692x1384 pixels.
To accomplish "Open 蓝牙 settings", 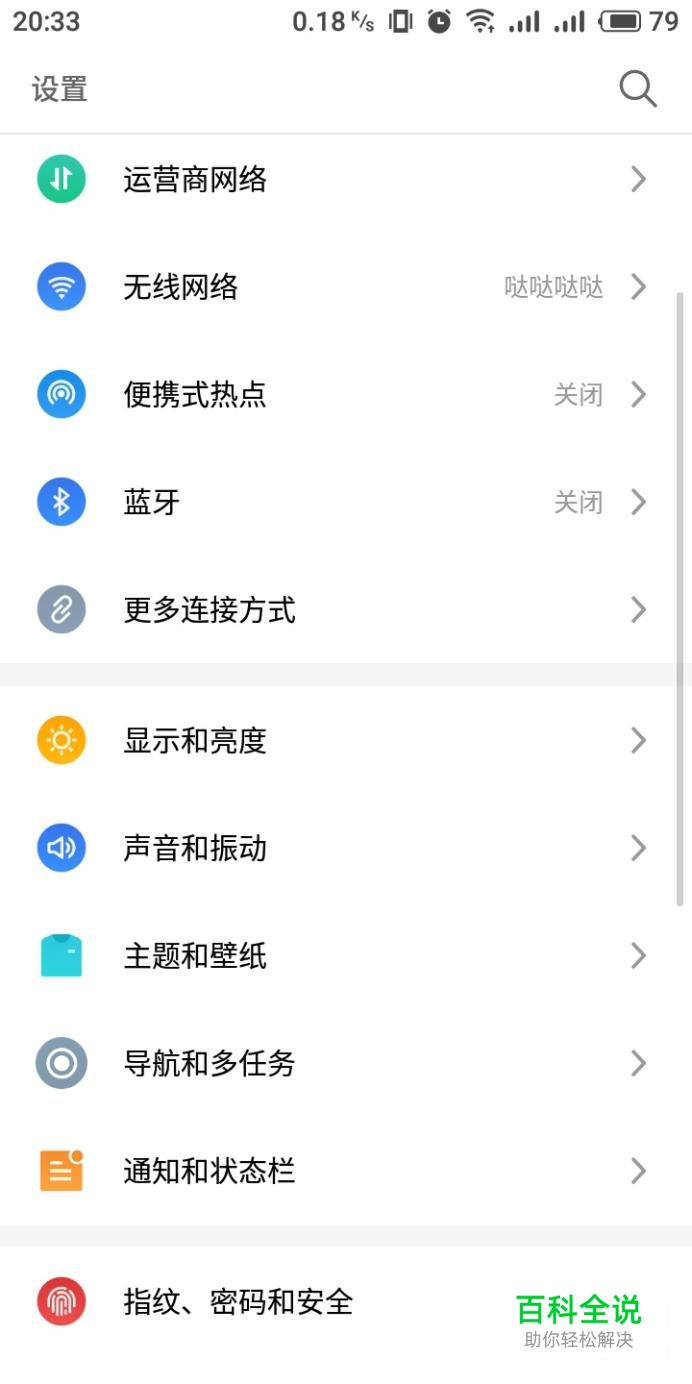I will 152,502.
